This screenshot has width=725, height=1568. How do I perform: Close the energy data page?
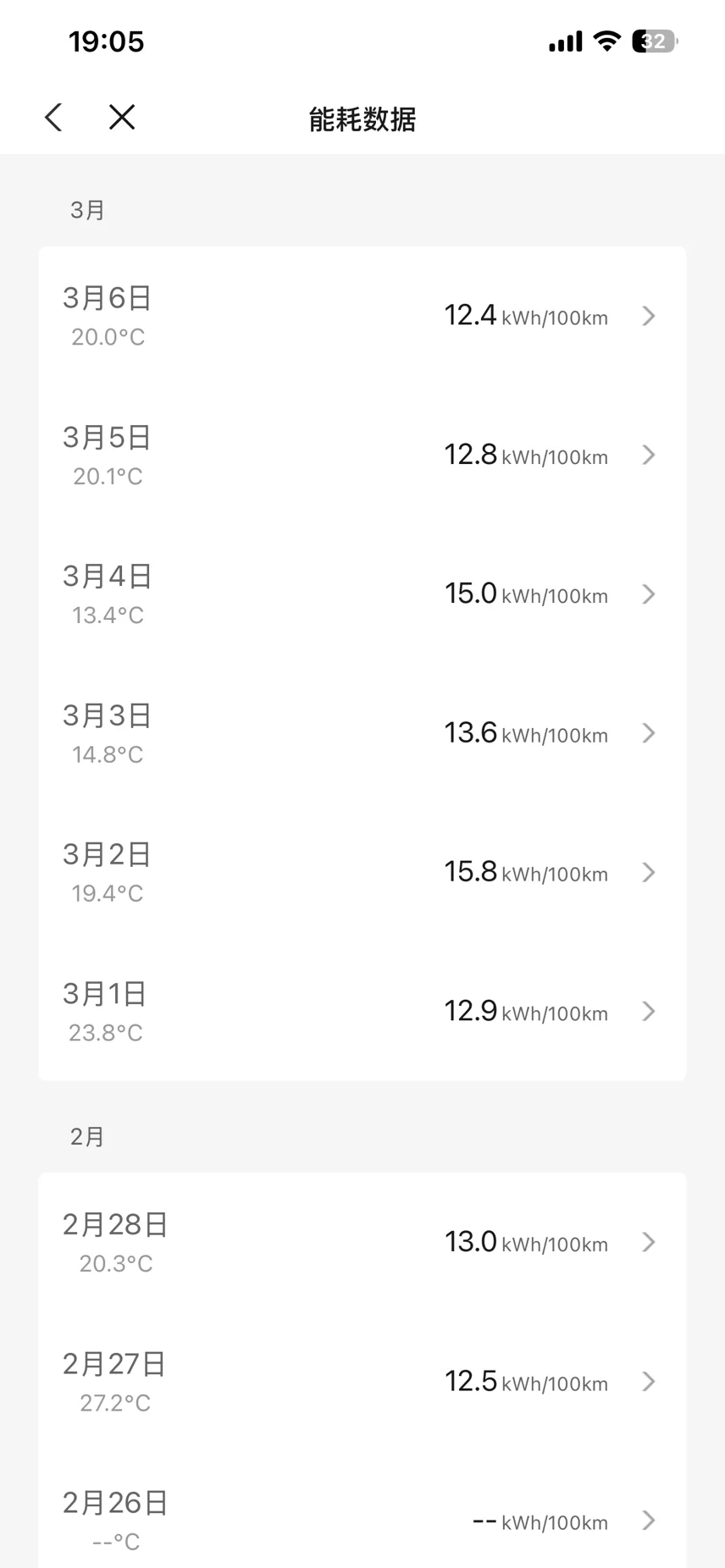tap(122, 118)
